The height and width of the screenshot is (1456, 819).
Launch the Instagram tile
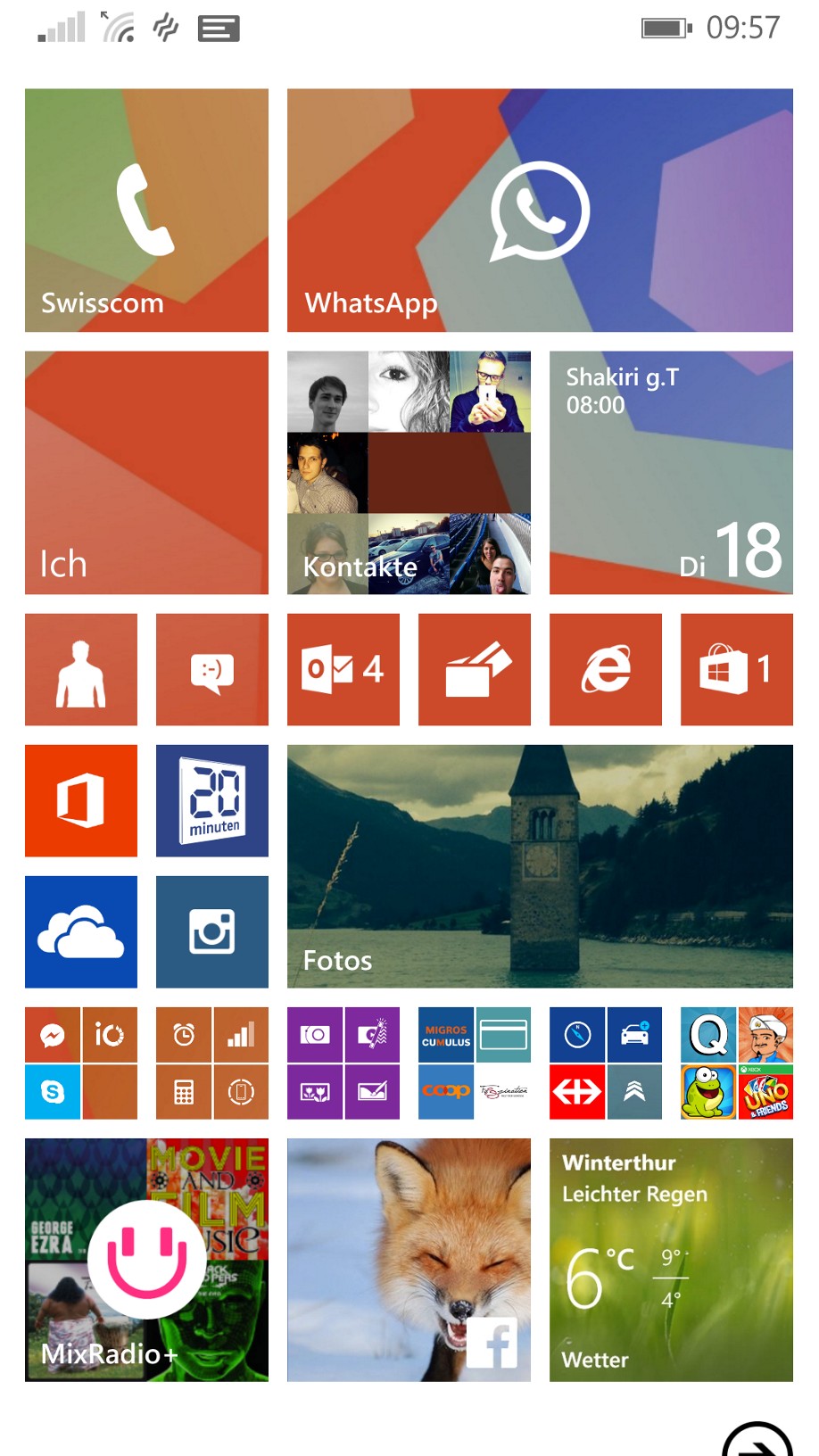pyautogui.click(x=211, y=931)
